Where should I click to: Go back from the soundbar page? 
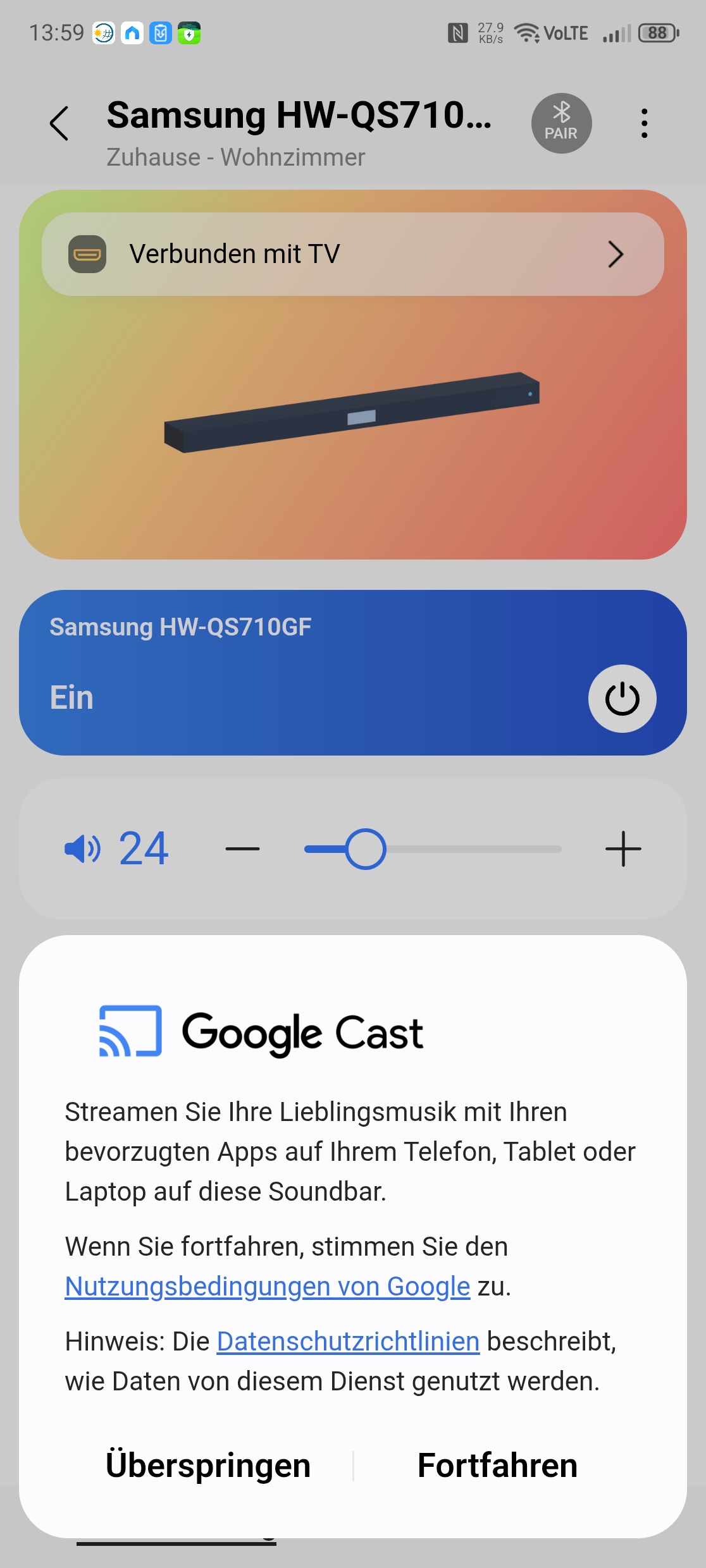click(59, 123)
